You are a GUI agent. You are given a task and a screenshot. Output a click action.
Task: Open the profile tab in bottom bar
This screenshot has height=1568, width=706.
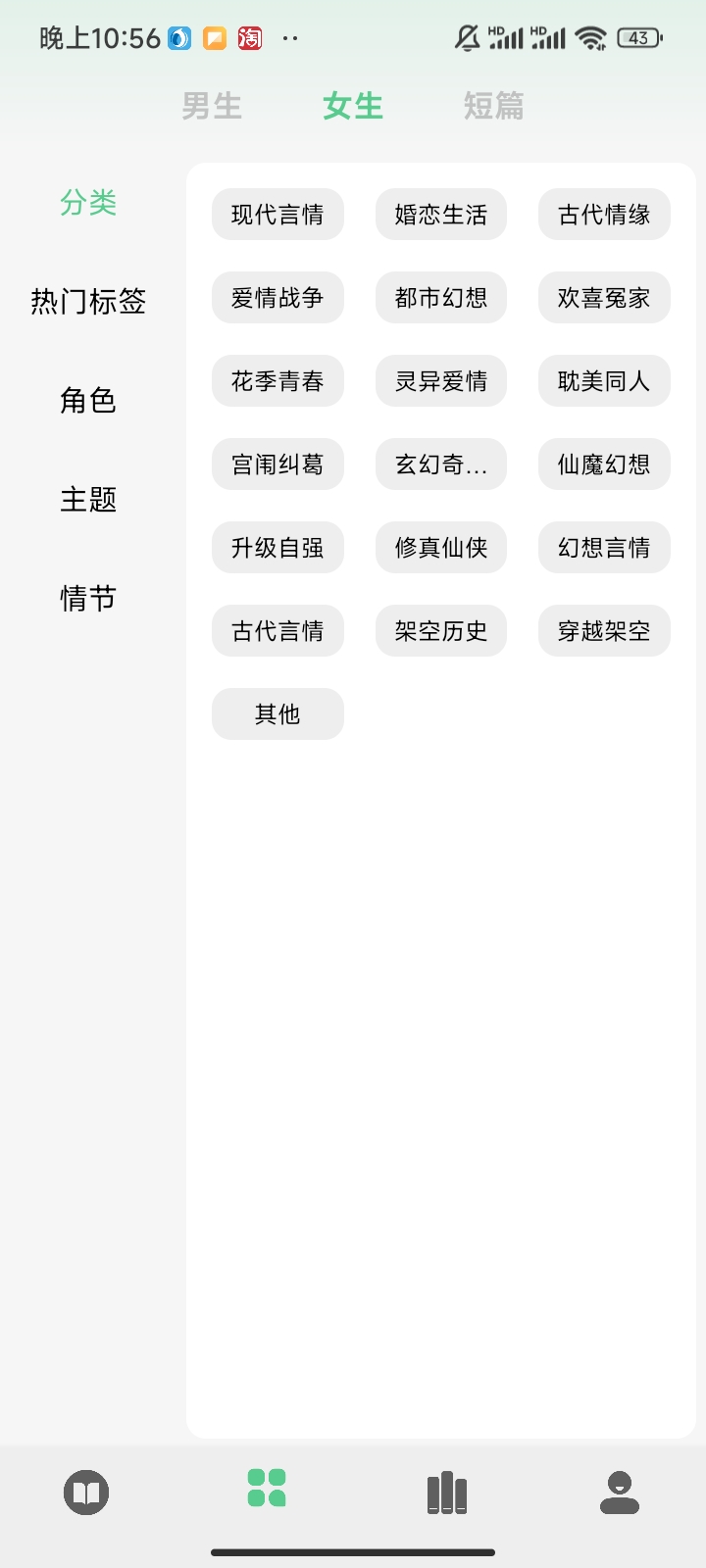tap(619, 1493)
